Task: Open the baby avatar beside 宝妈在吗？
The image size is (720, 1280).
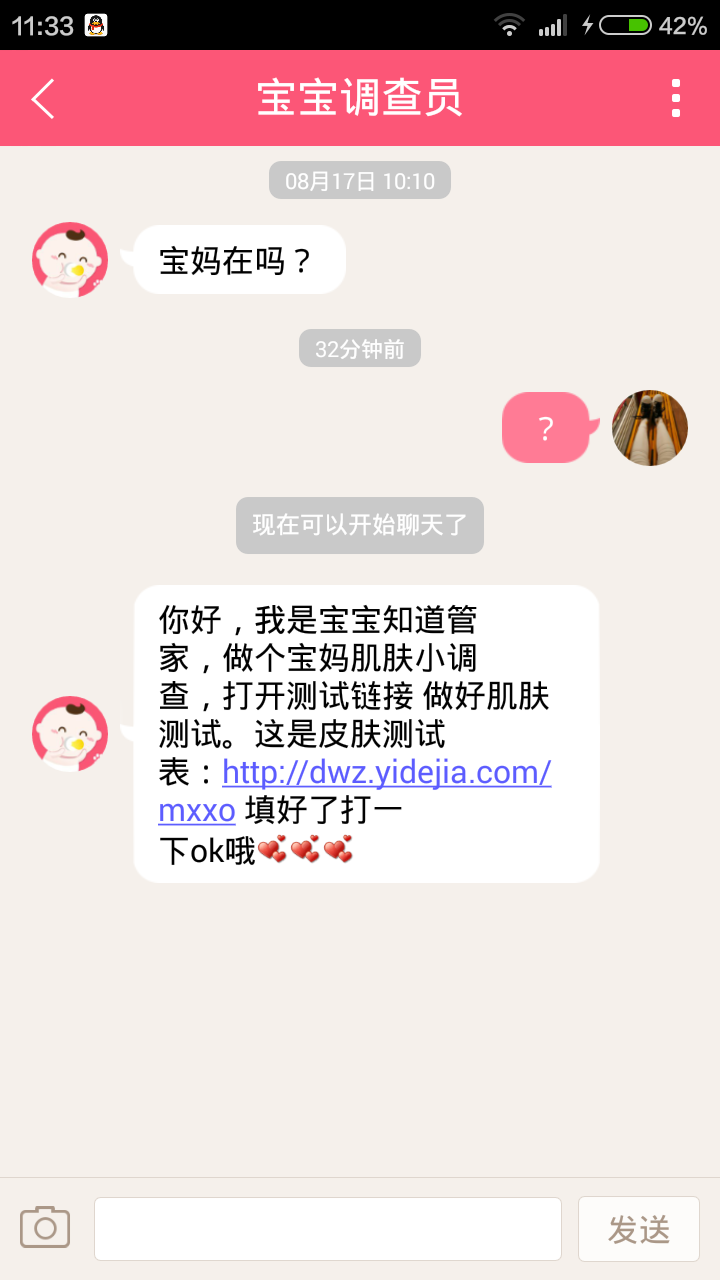Action: pos(70,260)
